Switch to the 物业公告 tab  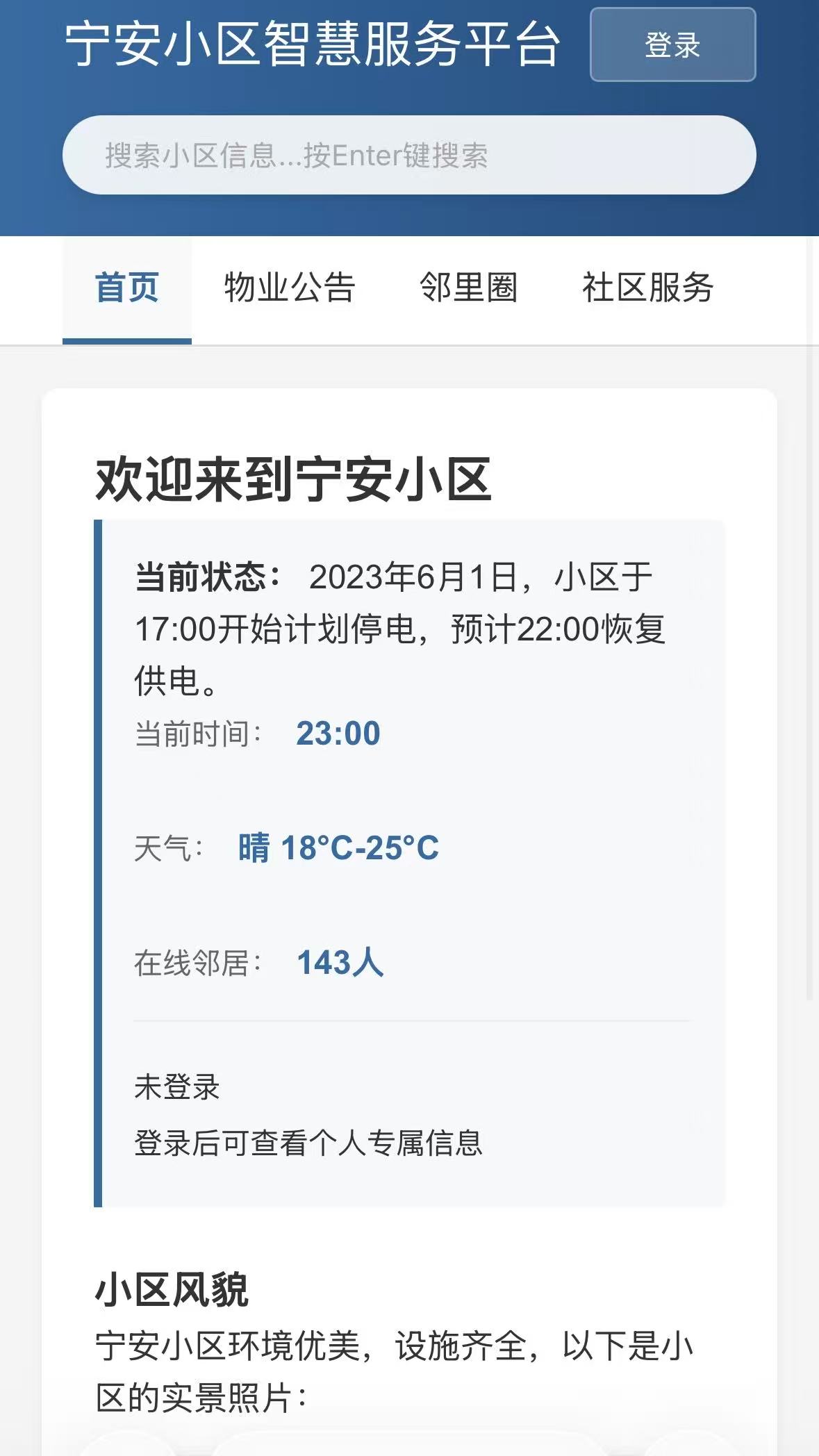click(290, 288)
